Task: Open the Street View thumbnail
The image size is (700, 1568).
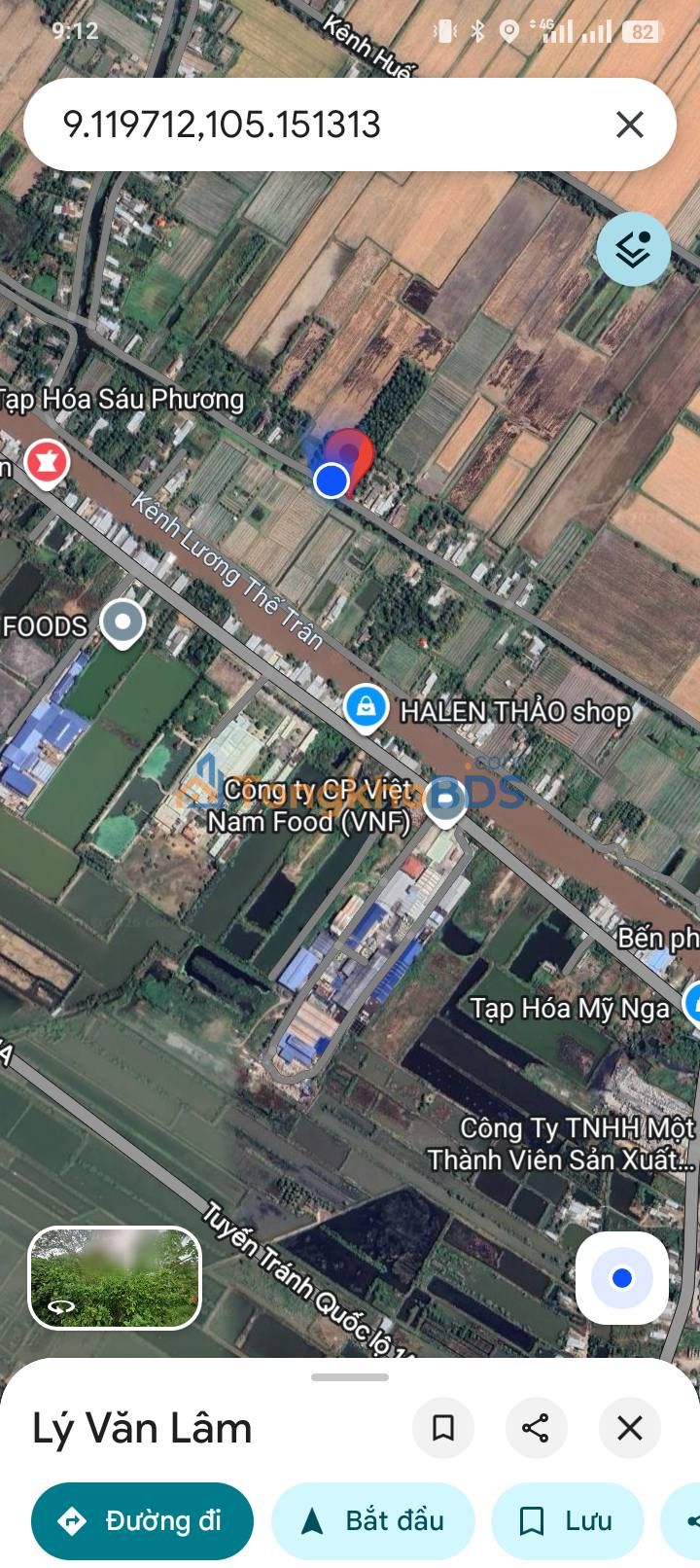Action: (115, 1278)
